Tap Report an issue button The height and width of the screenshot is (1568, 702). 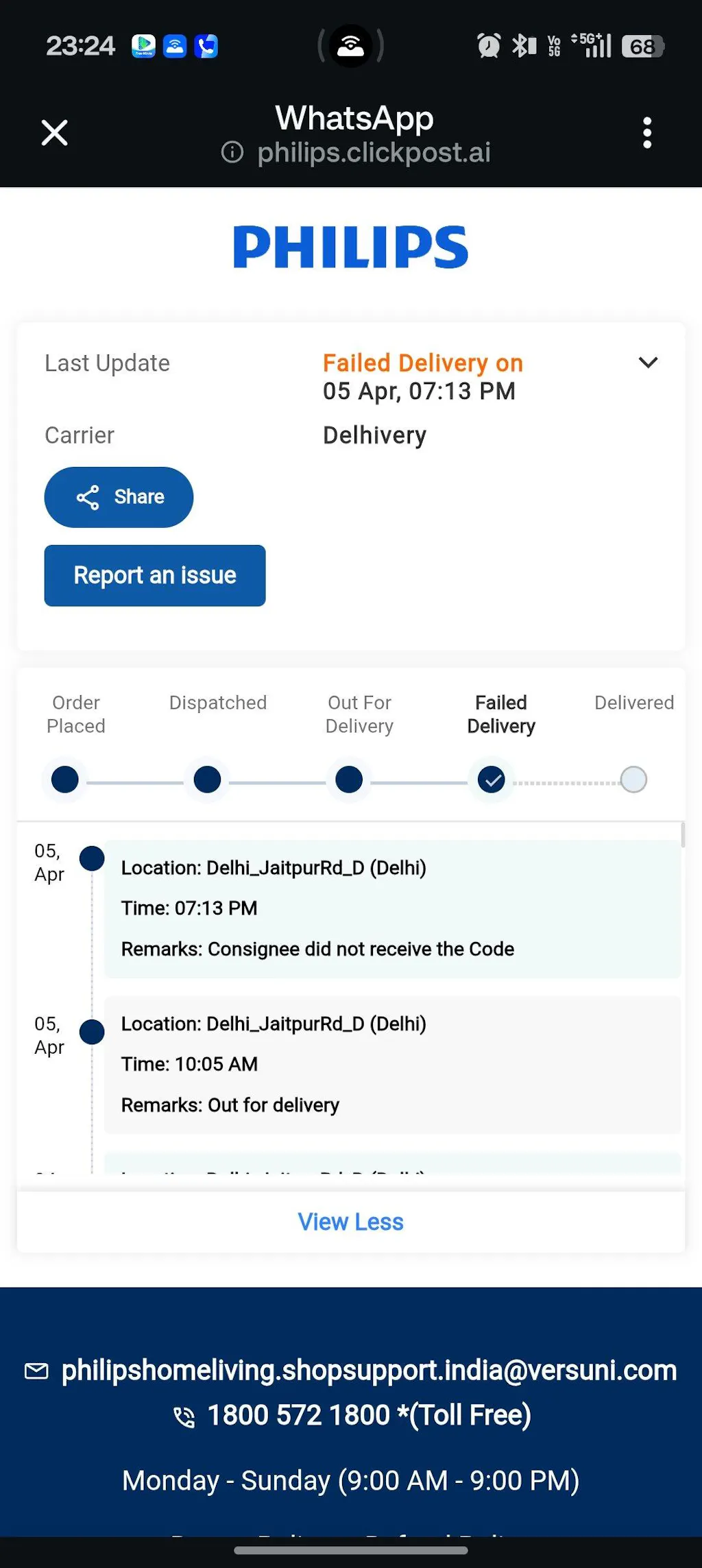(x=155, y=575)
